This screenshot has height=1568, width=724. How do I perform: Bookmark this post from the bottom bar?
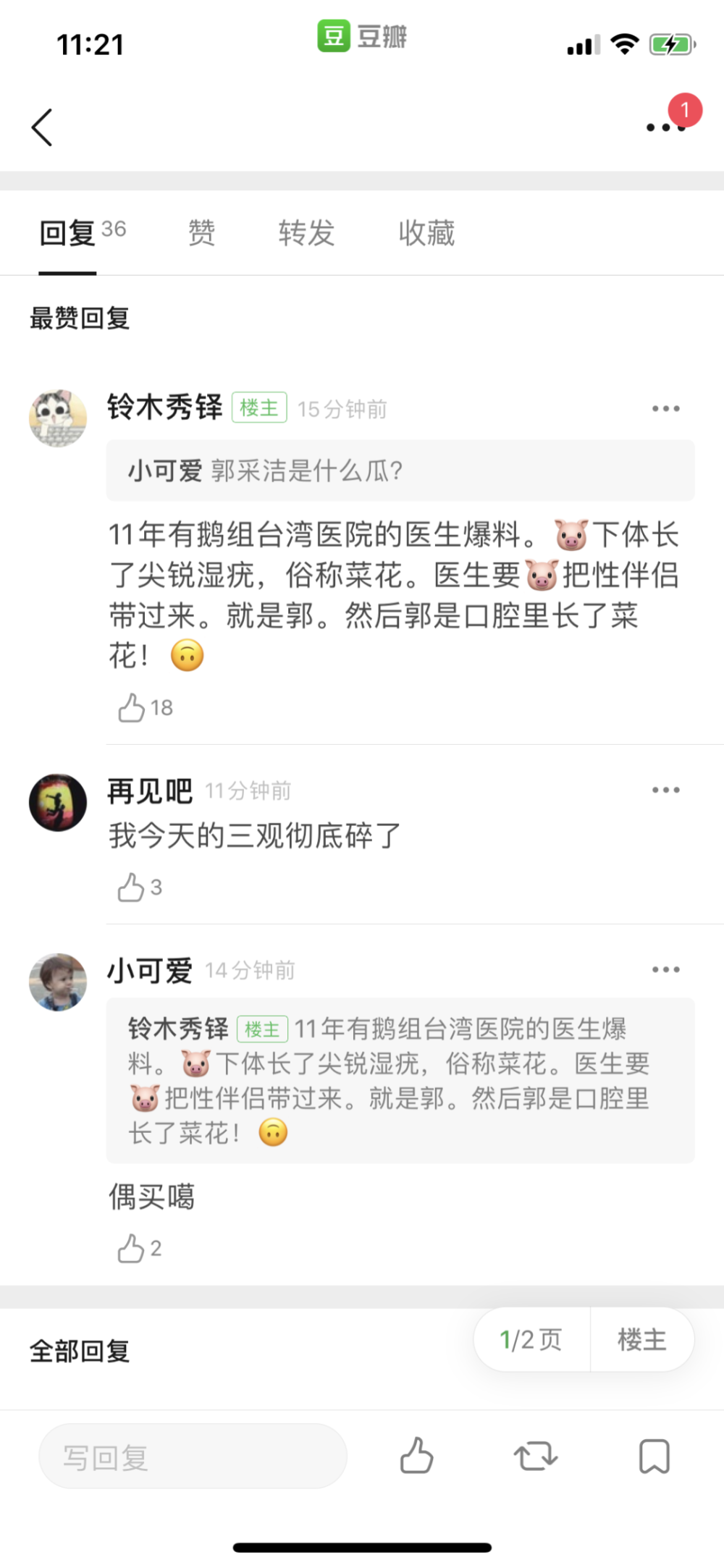click(x=654, y=1456)
